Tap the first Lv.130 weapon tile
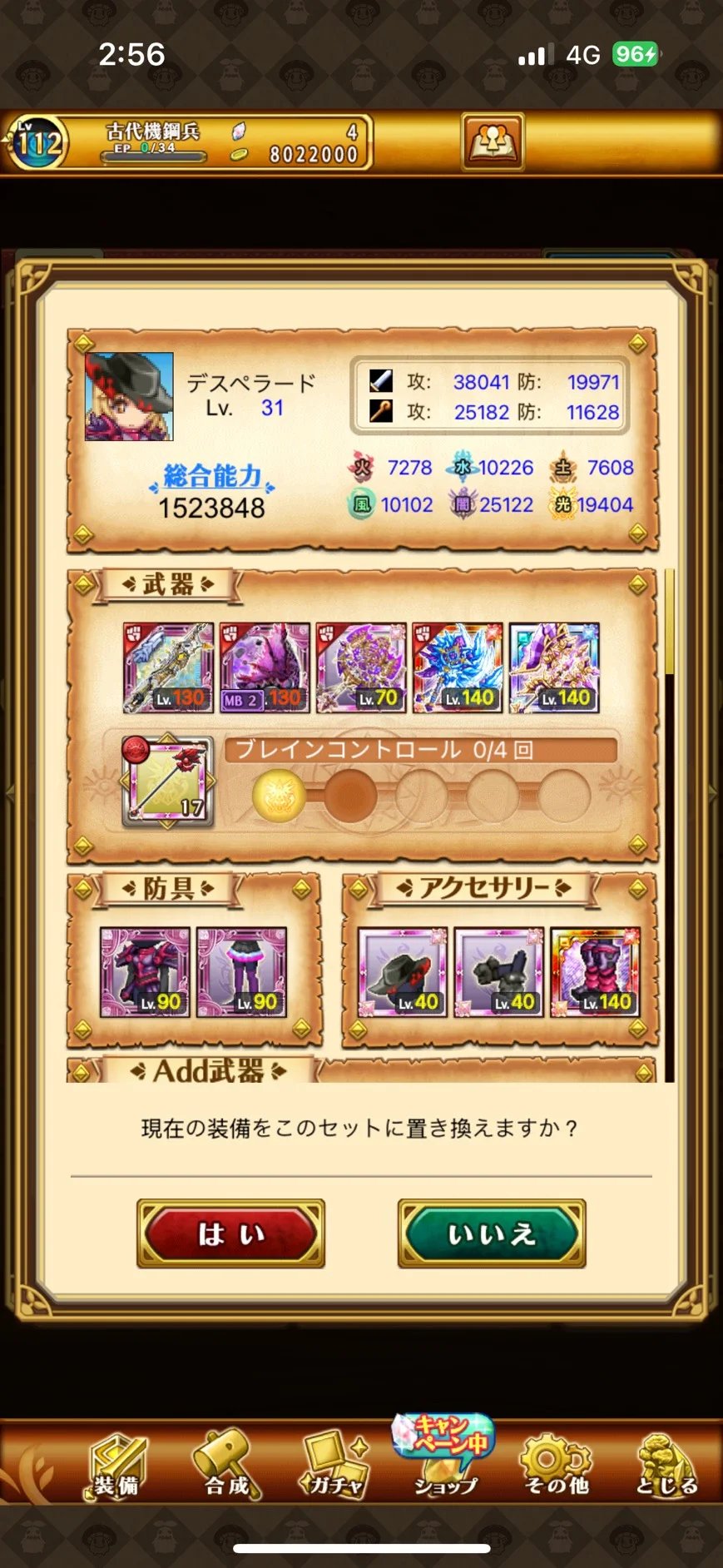This screenshot has width=723, height=1568. (x=168, y=667)
